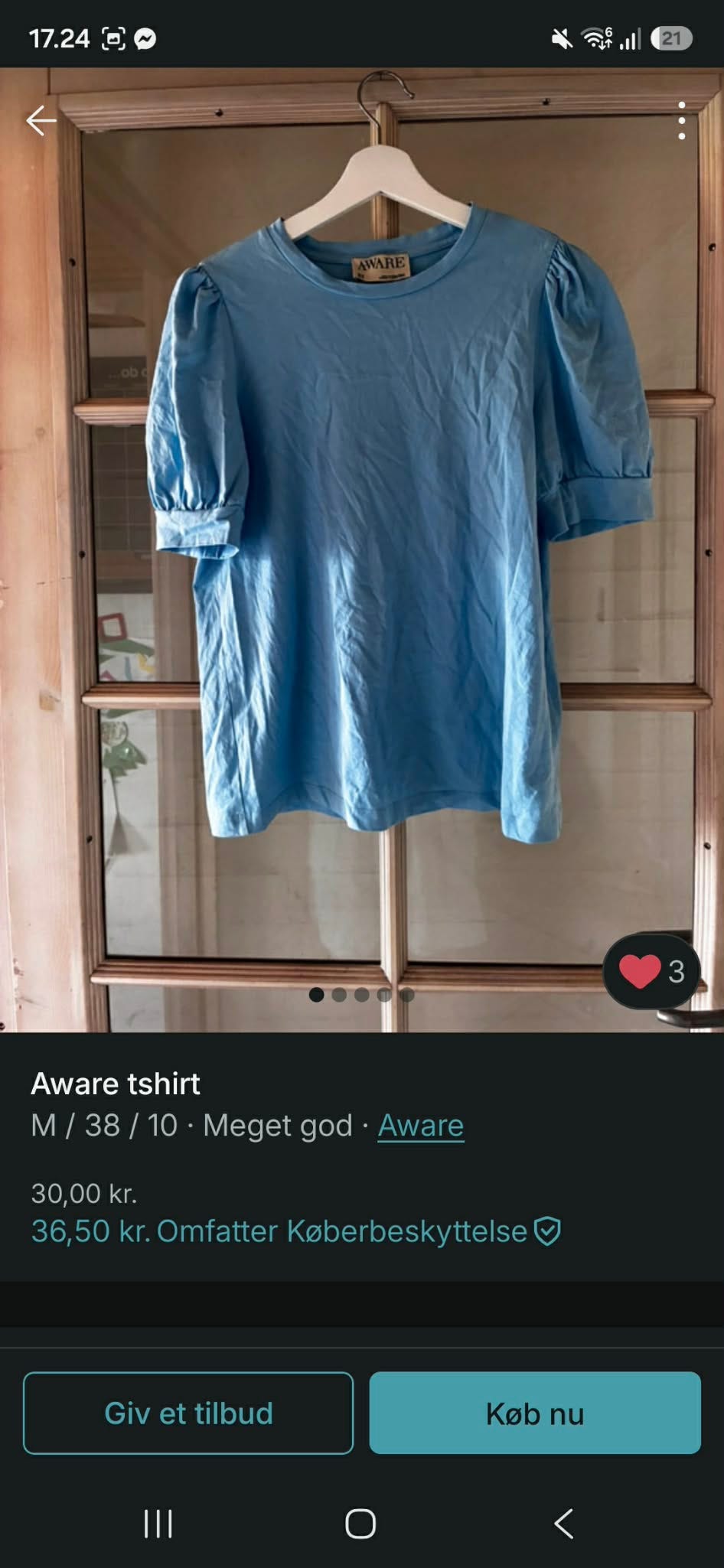The width and height of the screenshot is (724, 1568).
Task: View Køberbeskyttelse price details
Action: [x=296, y=1231]
